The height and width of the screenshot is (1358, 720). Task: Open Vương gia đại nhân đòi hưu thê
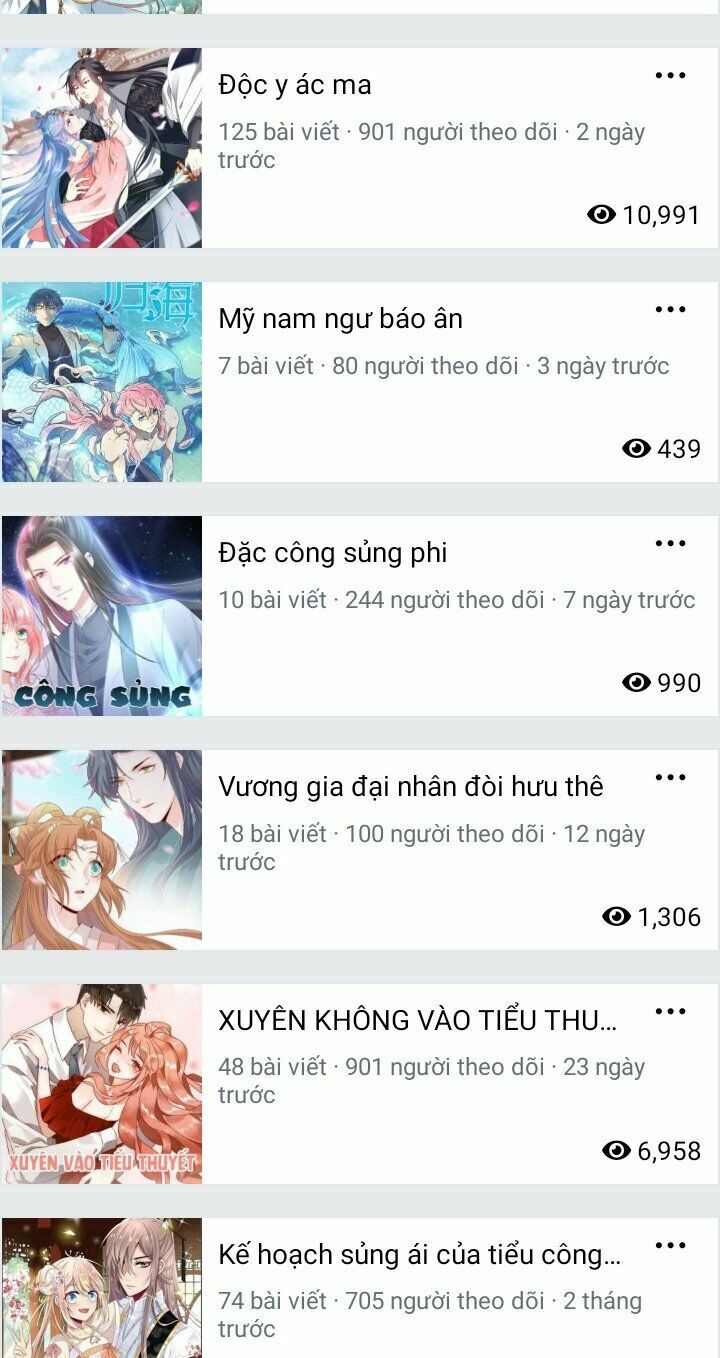[410, 788]
